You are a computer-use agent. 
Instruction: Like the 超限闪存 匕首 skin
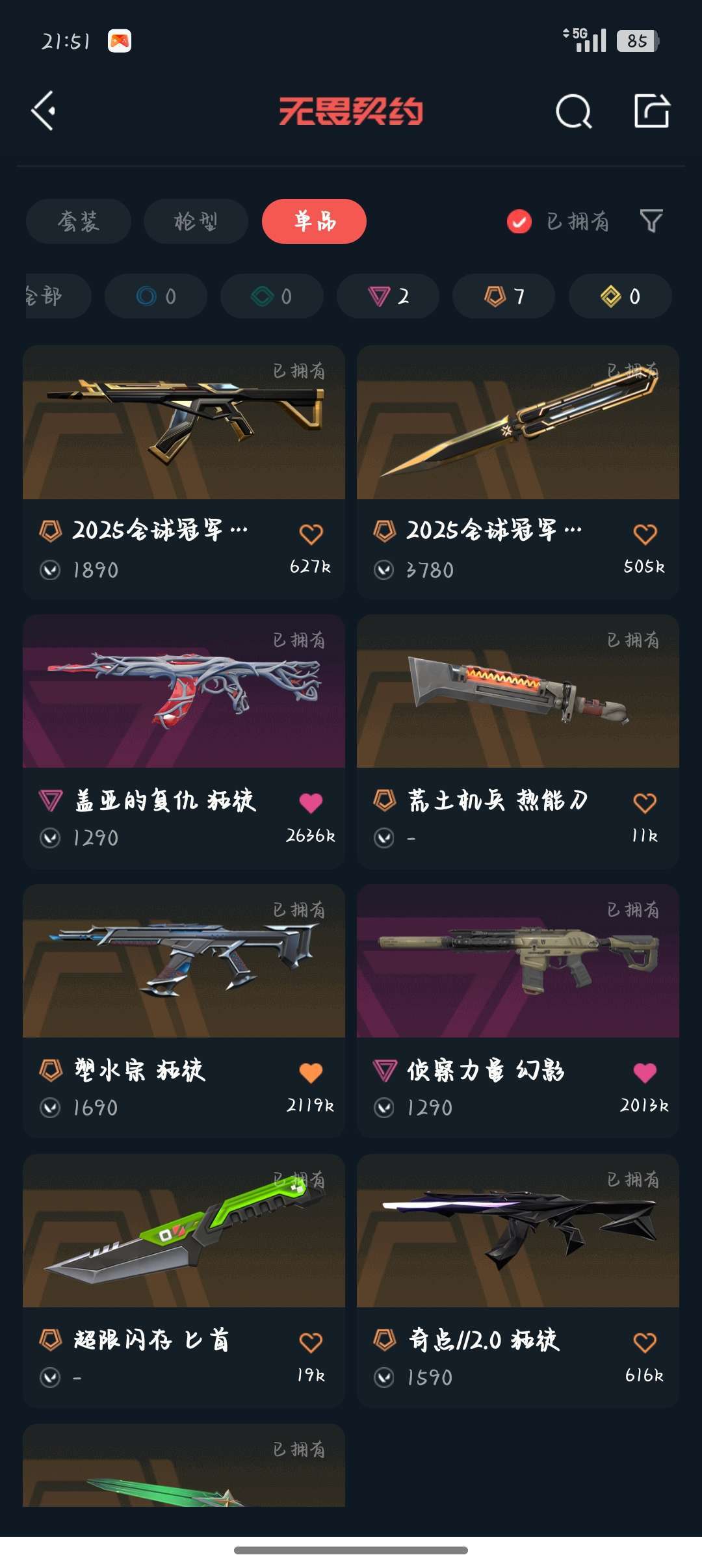tap(311, 1343)
